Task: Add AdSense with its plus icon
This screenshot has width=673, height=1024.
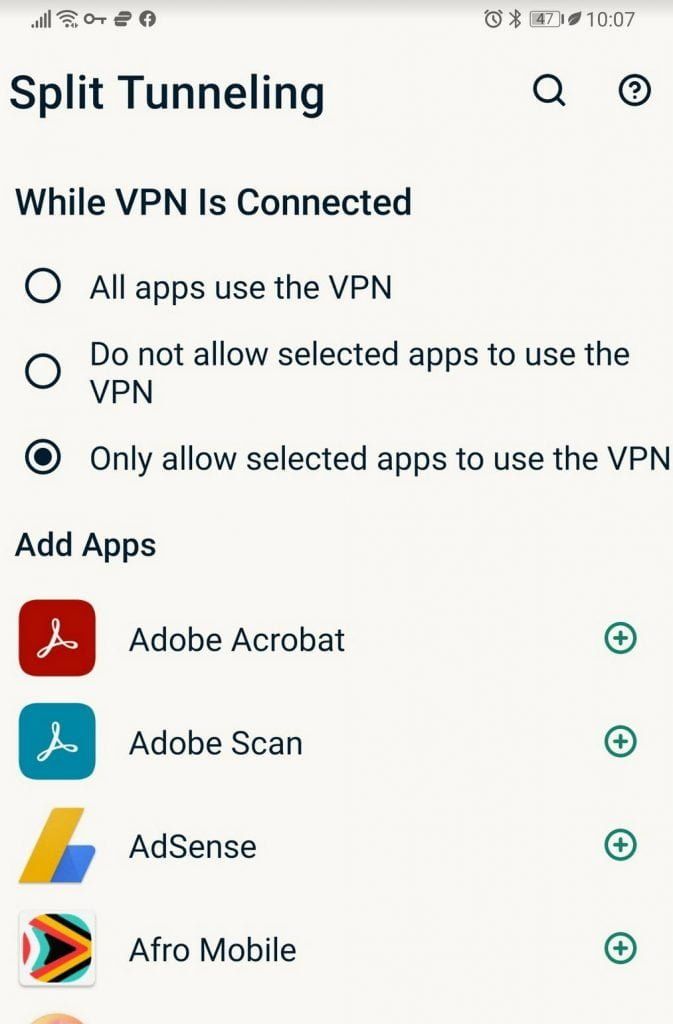Action: tap(621, 846)
